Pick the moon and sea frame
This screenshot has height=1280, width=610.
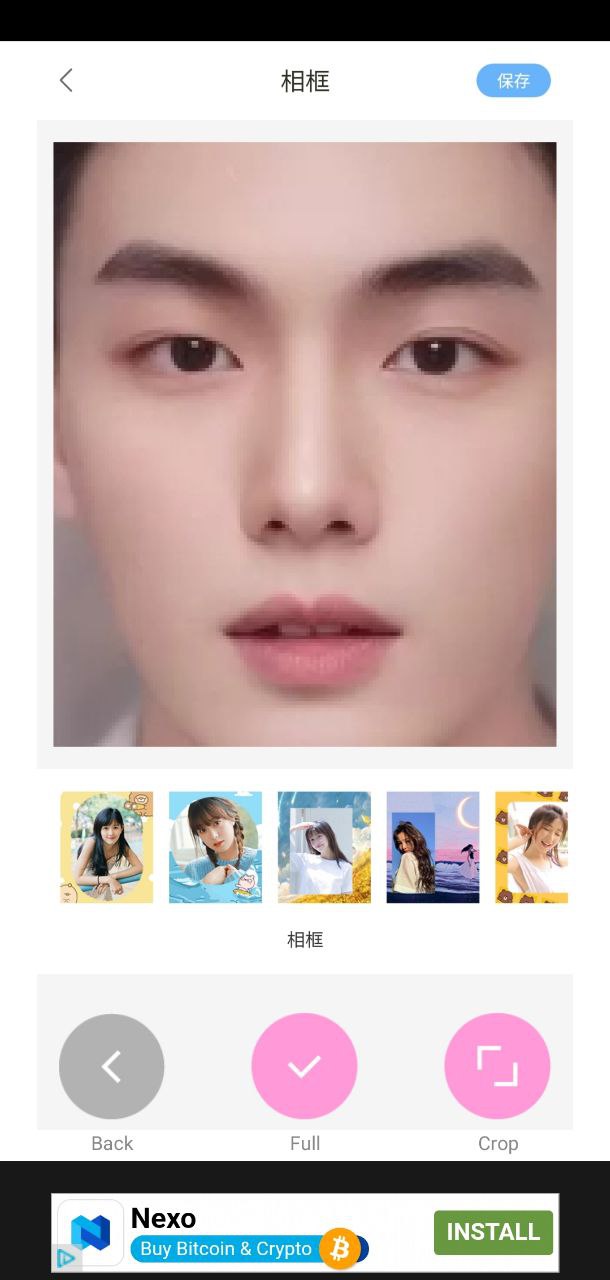pyautogui.click(x=433, y=847)
